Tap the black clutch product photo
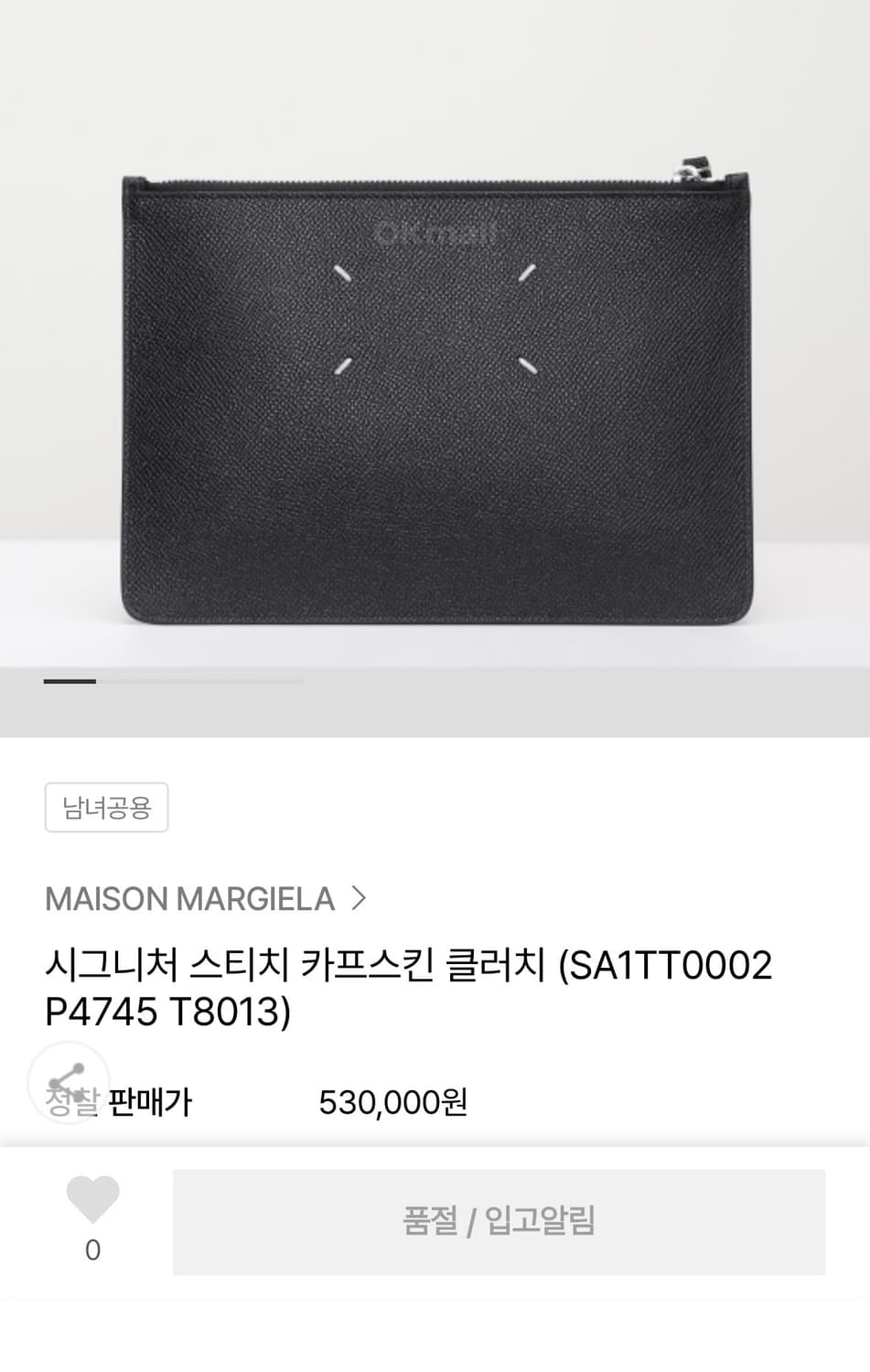This screenshot has width=870, height=1372. pos(435,393)
